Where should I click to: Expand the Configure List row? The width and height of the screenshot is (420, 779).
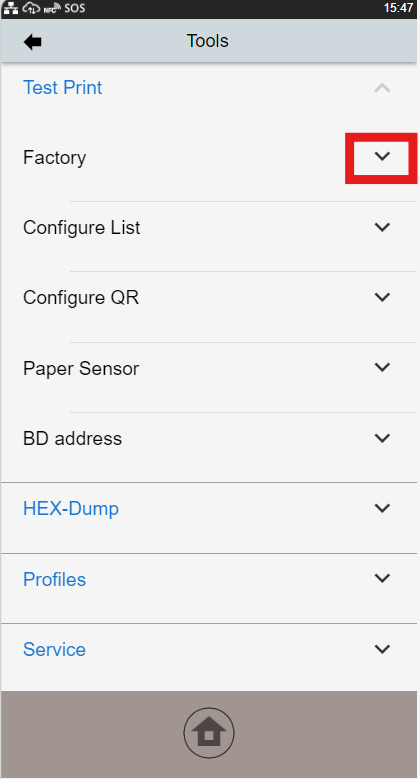[382, 227]
